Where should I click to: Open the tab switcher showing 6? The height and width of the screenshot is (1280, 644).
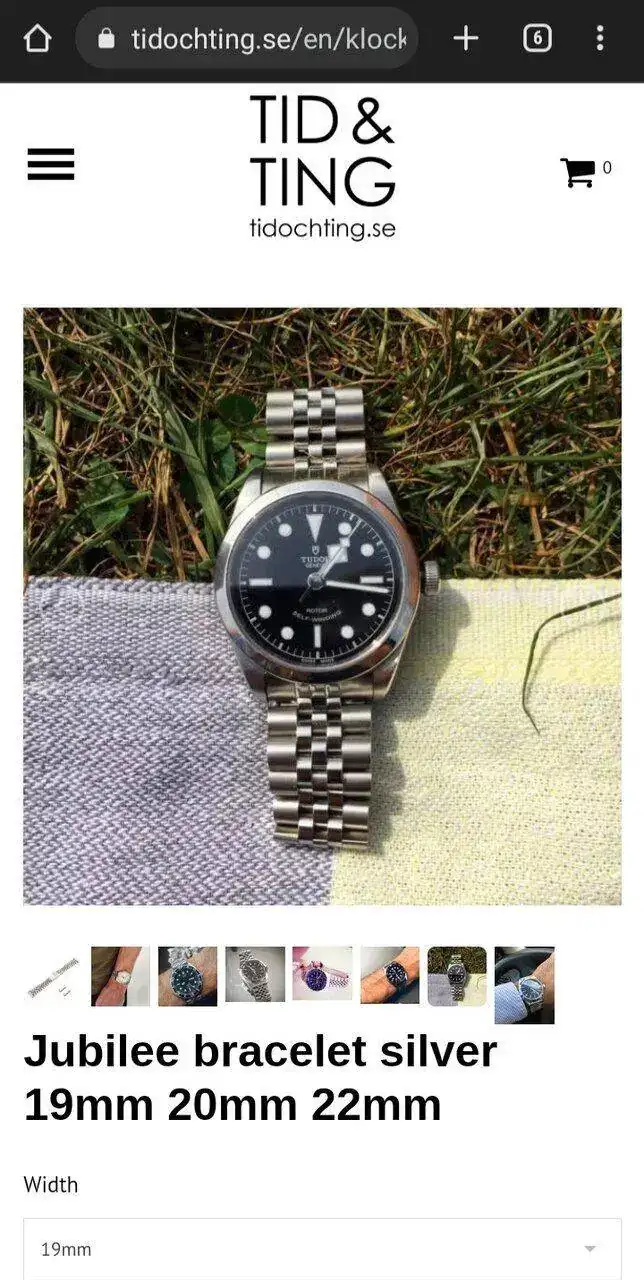(537, 39)
